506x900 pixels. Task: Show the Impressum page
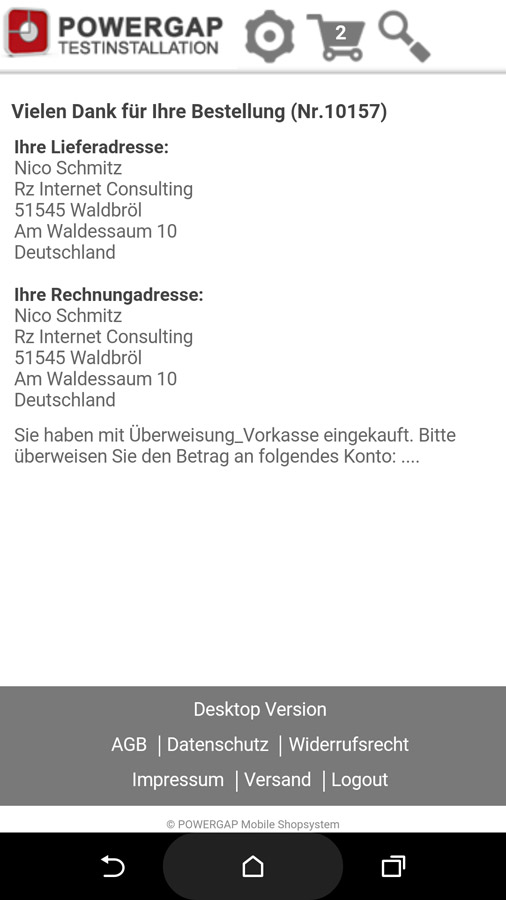click(x=178, y=779)
